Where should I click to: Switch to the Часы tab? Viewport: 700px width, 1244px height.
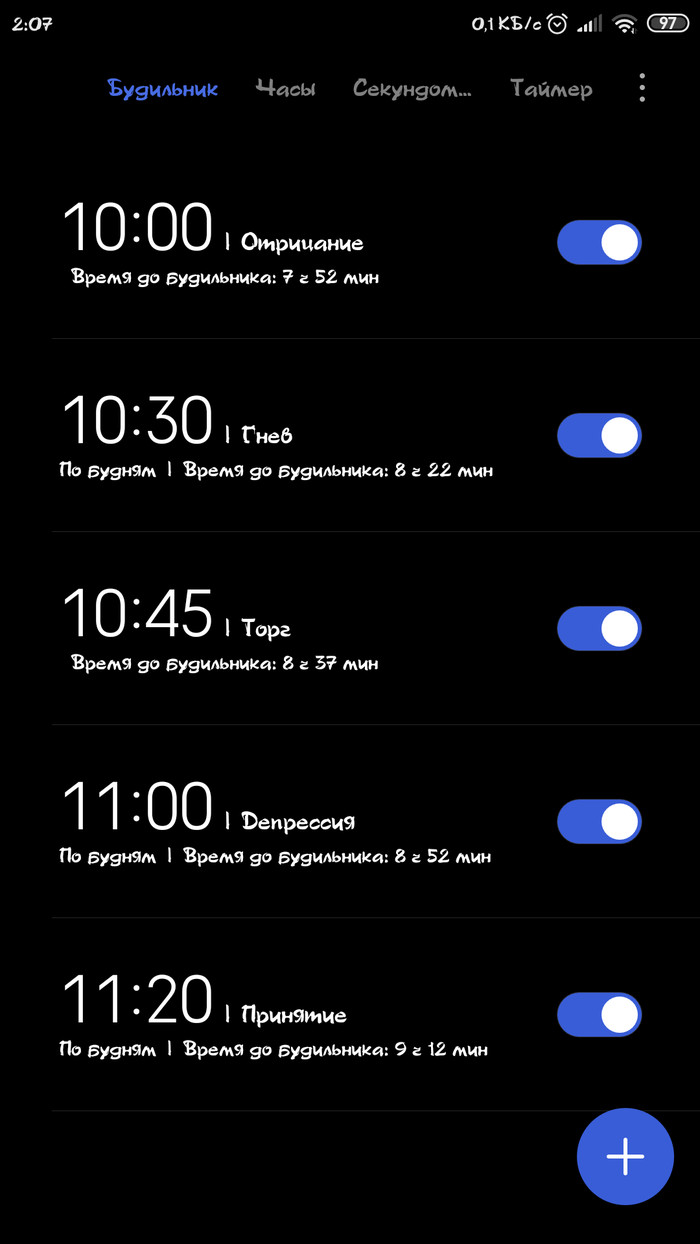tap(285, 88)
